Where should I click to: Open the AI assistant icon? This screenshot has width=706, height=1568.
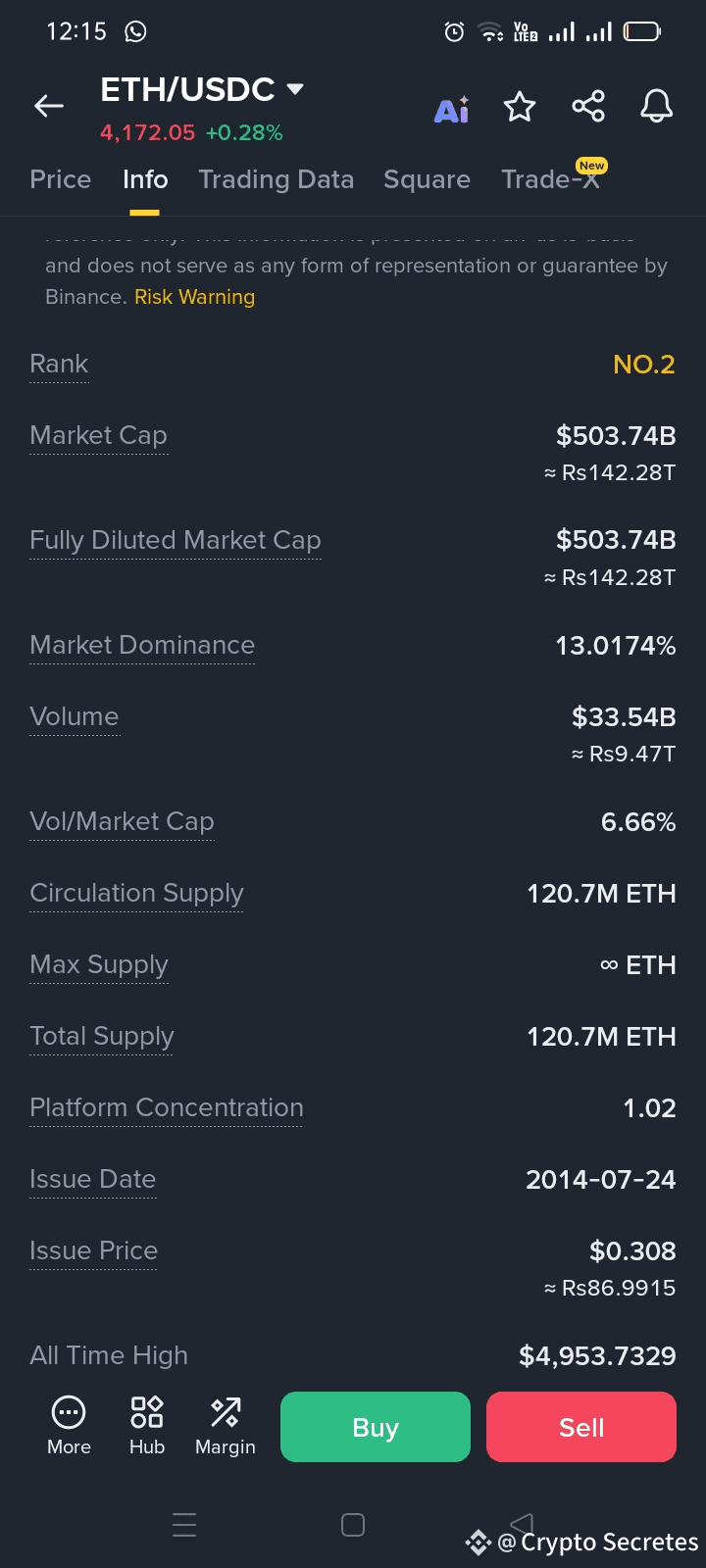click(x=452, y=109)
